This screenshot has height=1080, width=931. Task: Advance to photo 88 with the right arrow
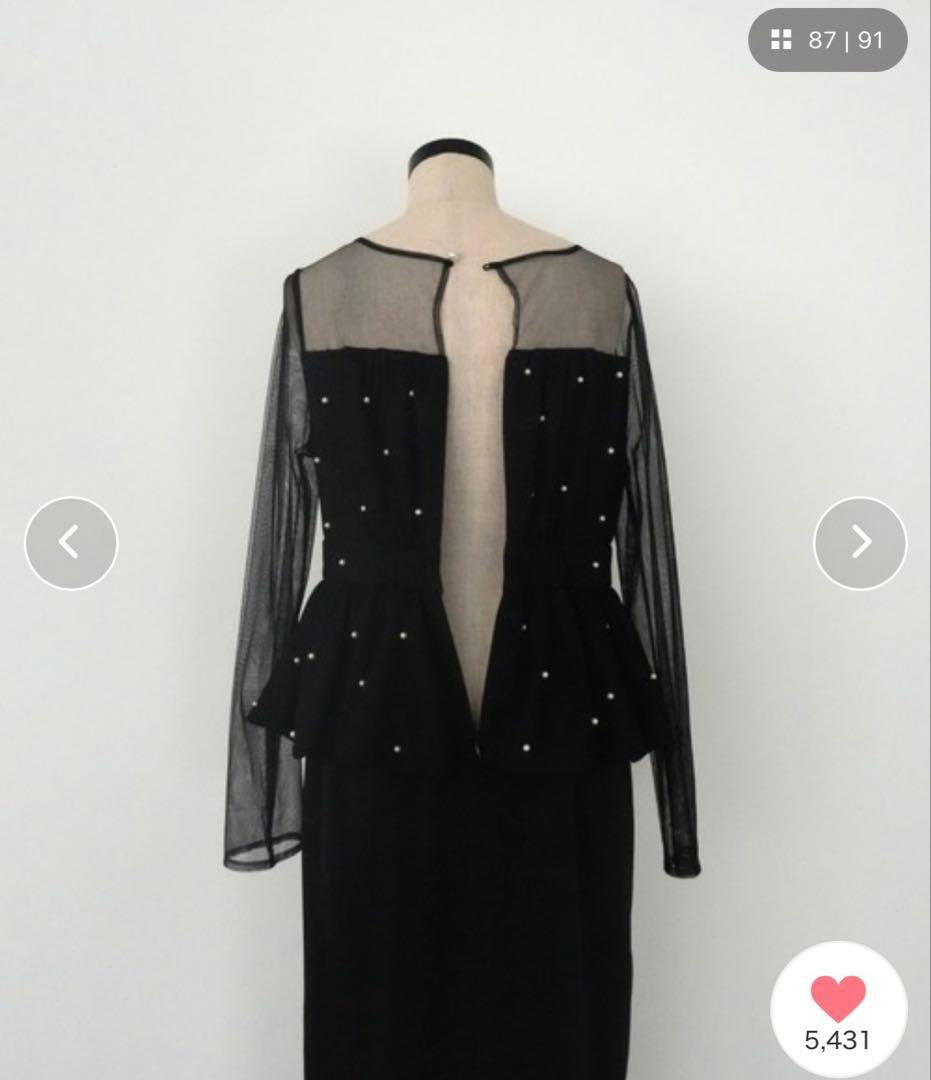click(862, 541)
